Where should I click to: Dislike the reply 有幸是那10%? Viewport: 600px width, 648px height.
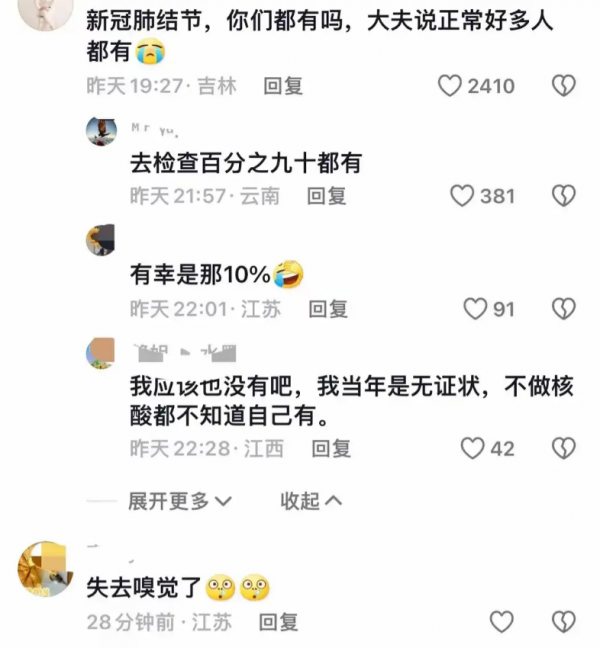[x=564, y=309]
